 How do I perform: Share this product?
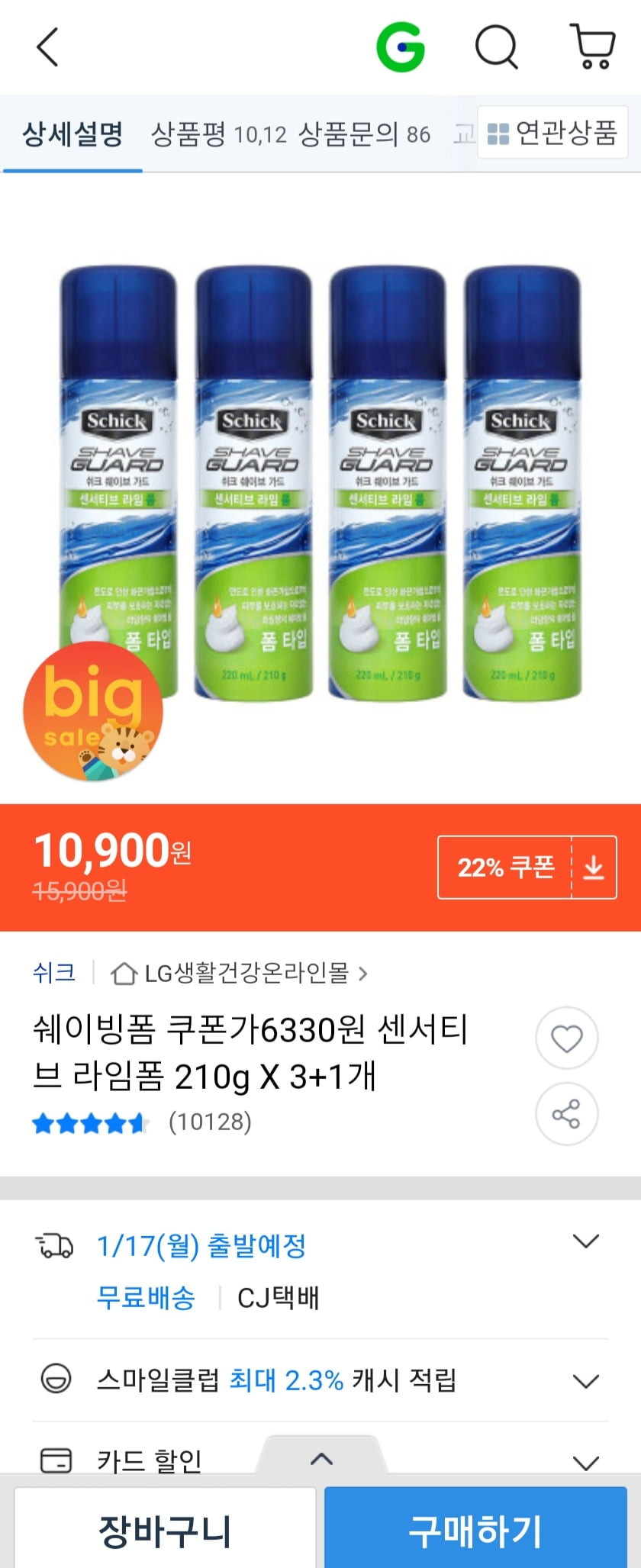(x=566, y=1114)
